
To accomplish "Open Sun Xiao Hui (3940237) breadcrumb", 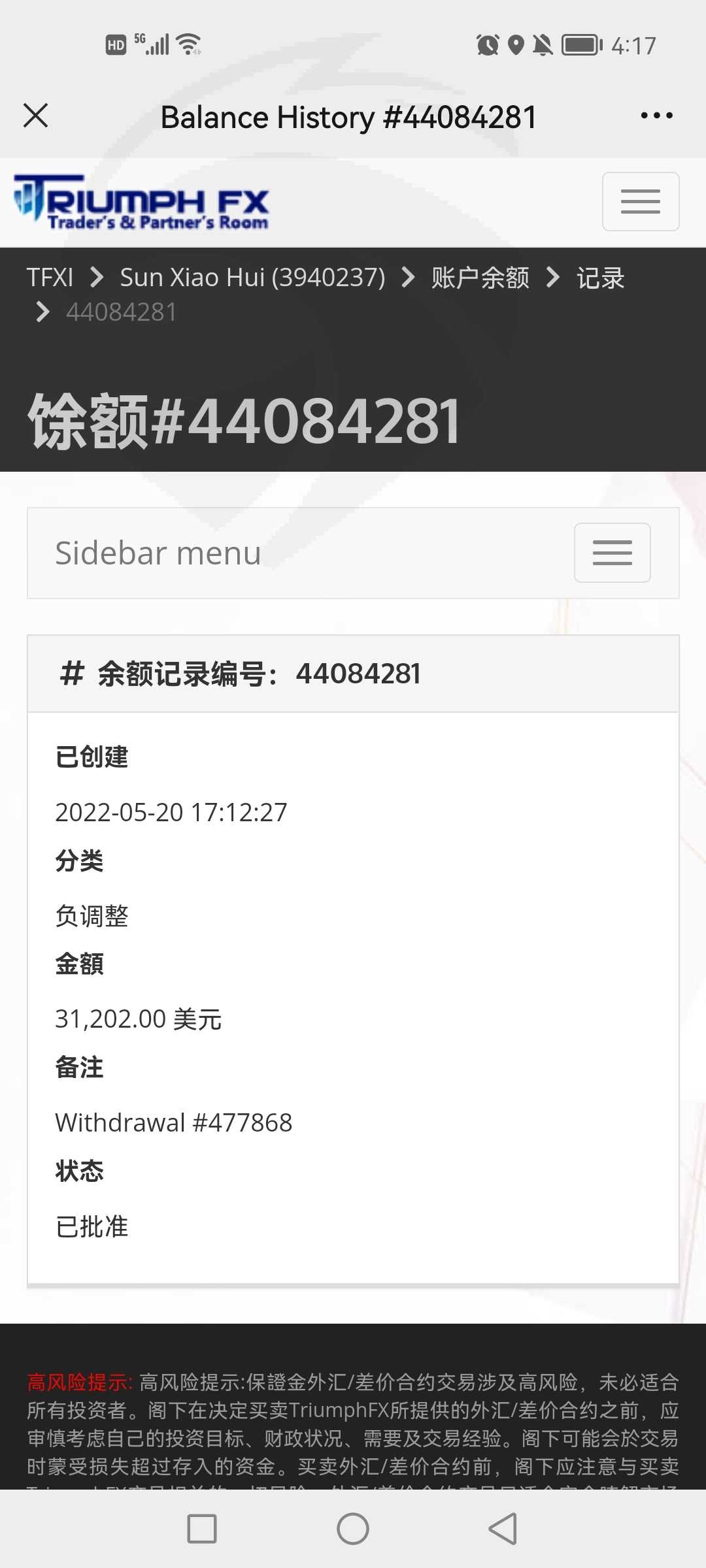I will pyautogui.click(x=252, y=277).
